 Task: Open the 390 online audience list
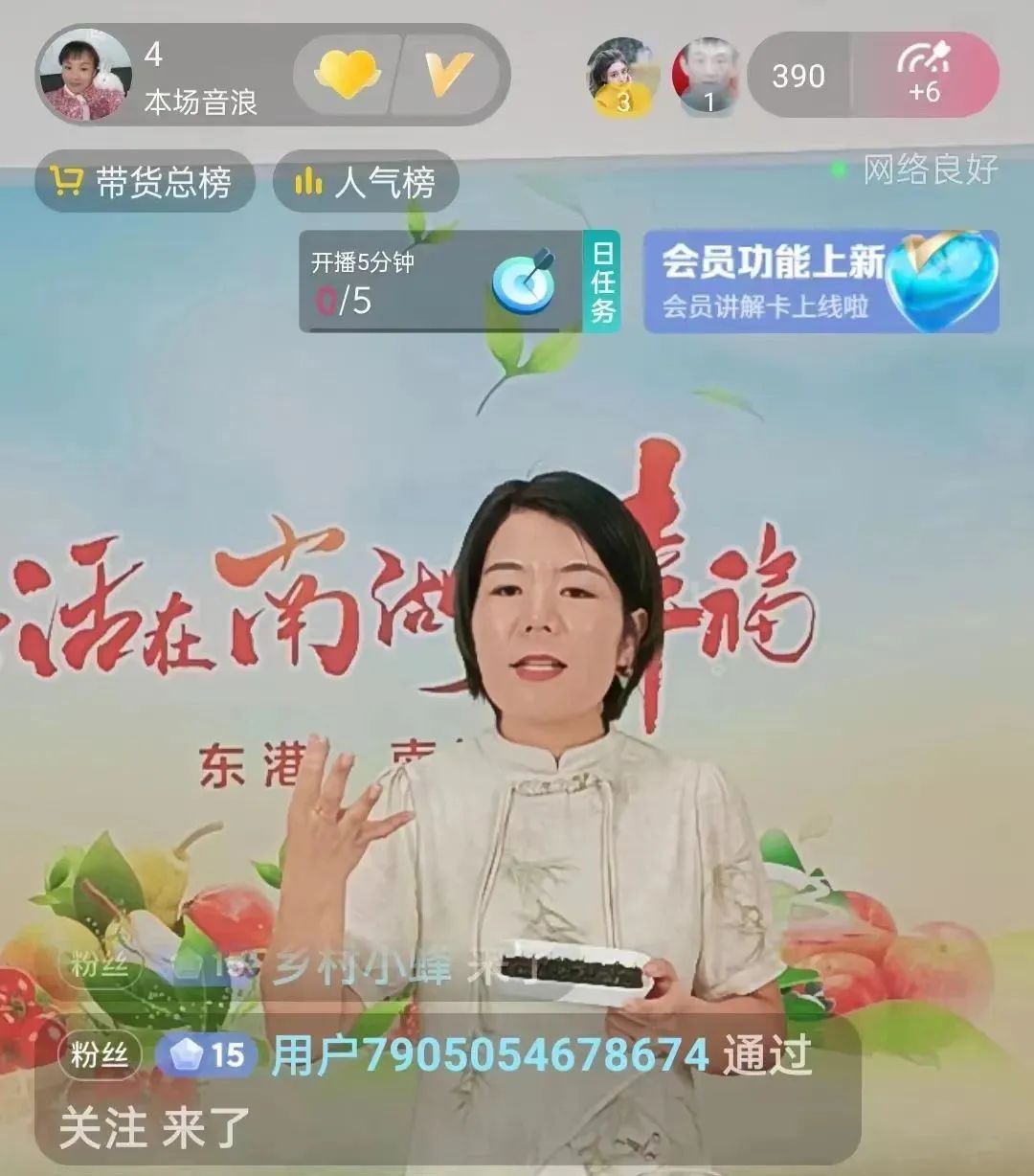pos(798,76)
